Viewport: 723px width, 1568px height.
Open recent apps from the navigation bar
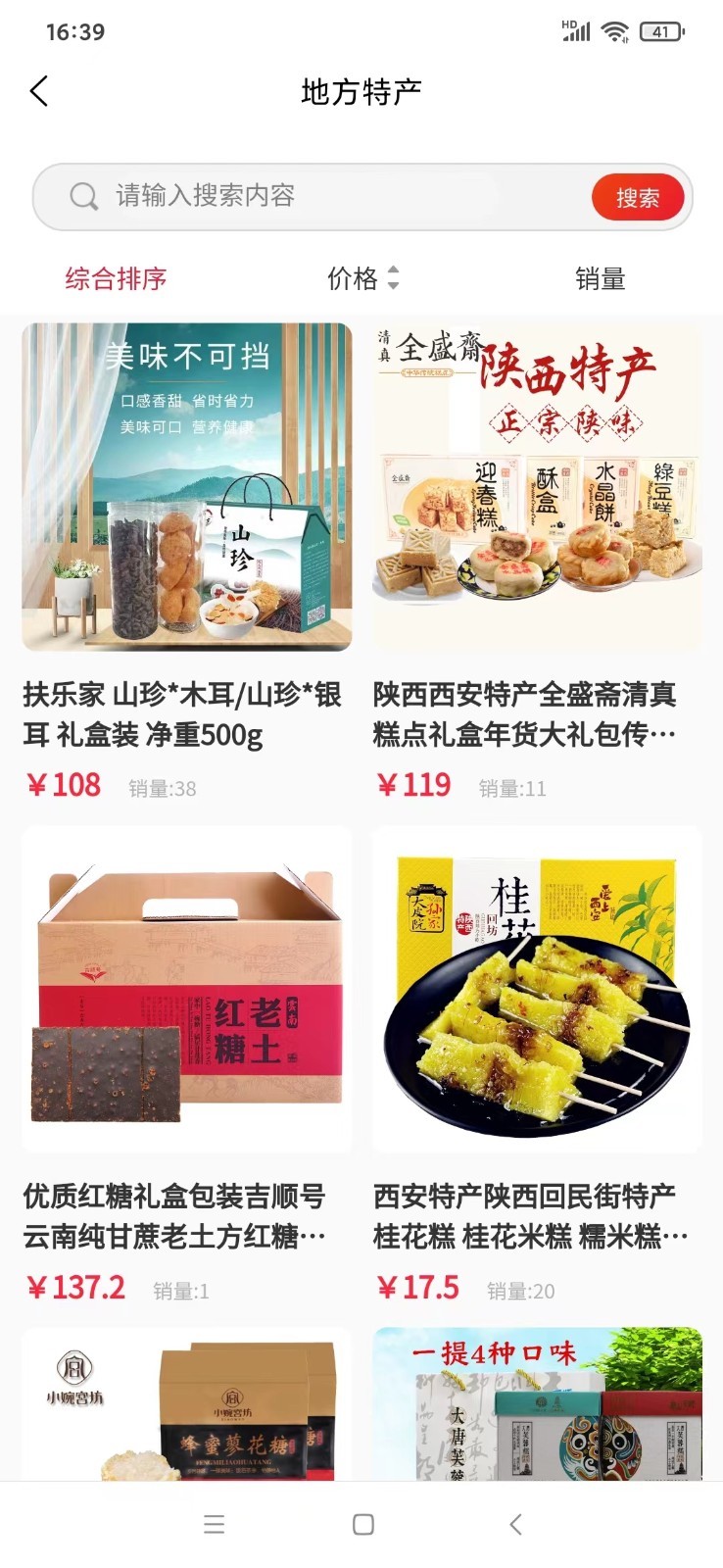(x=215, y=1524)
